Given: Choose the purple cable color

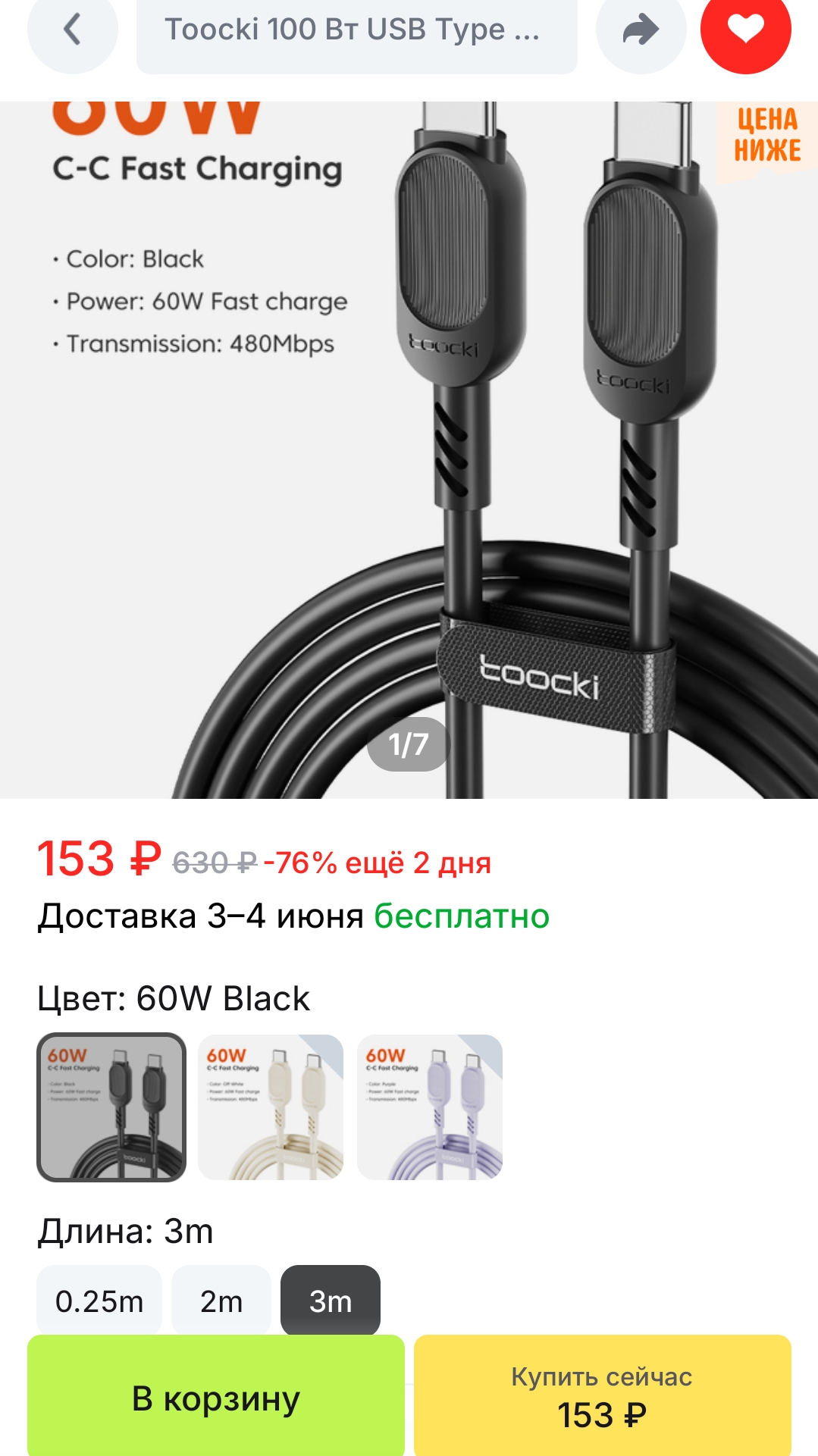Looking at the screenshot, I should (430, 1107).
